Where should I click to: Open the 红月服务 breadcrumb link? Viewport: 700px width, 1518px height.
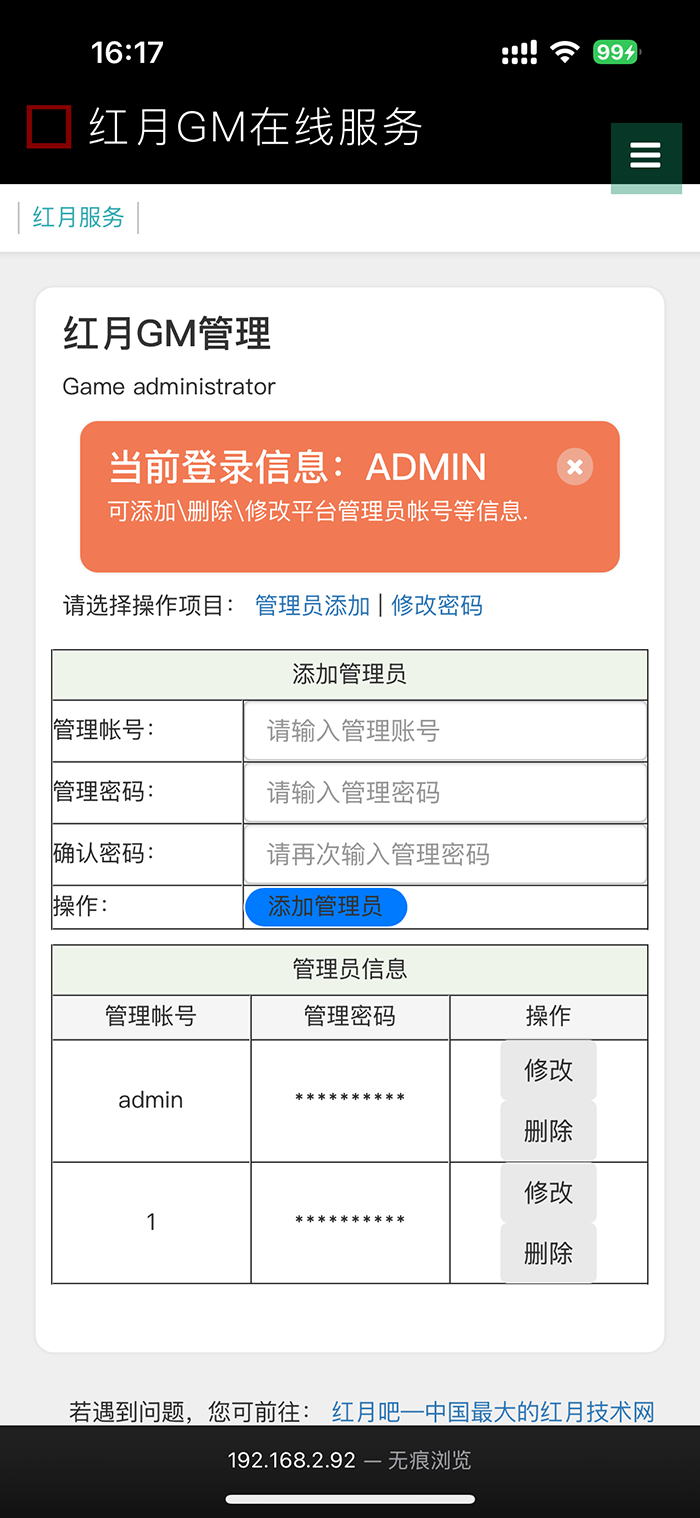pyautogui.click(x=78, y=217)
